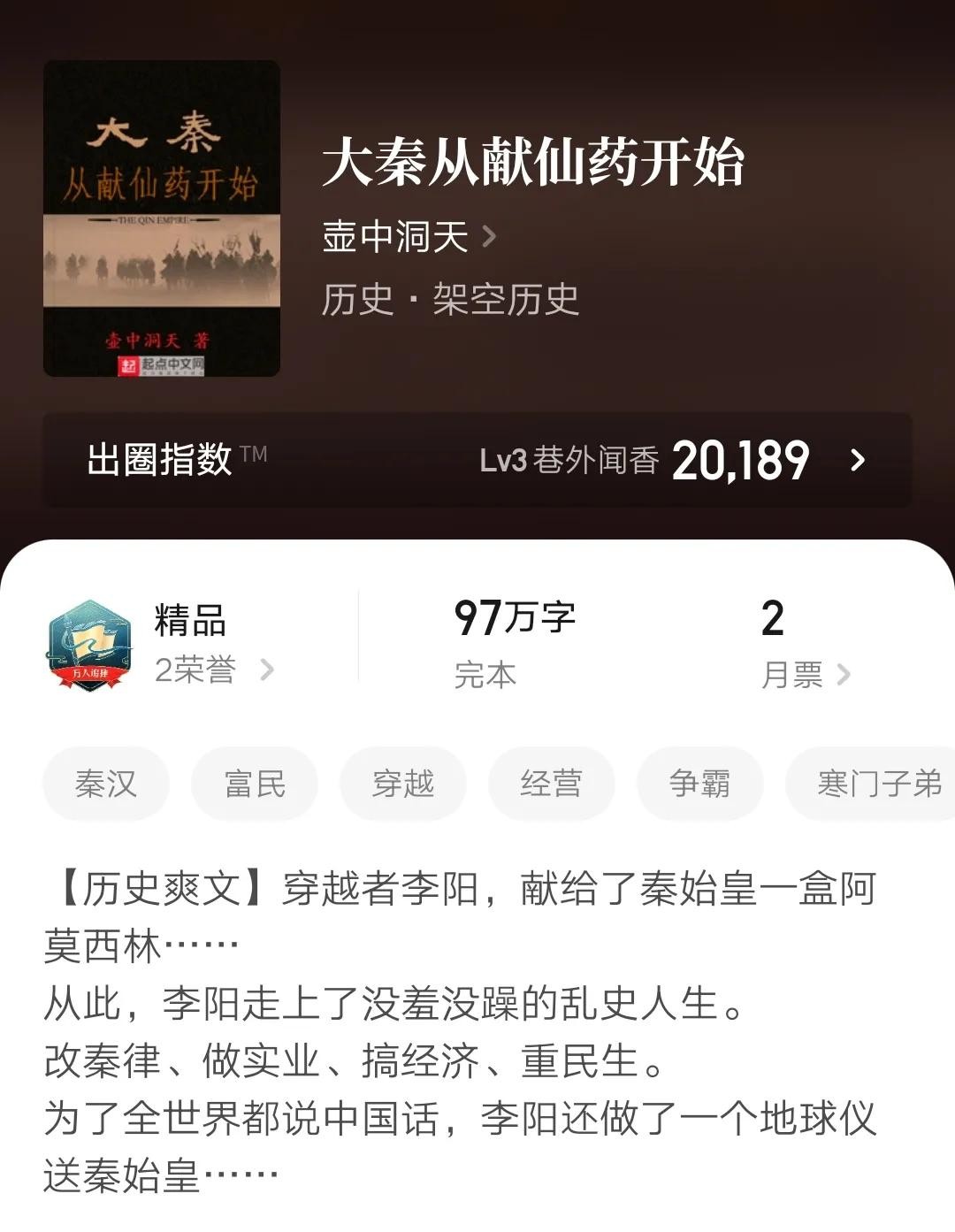Select the 富民 tag chip
Viewport: 955px width, 1232px height.
(x=255, y=784)
